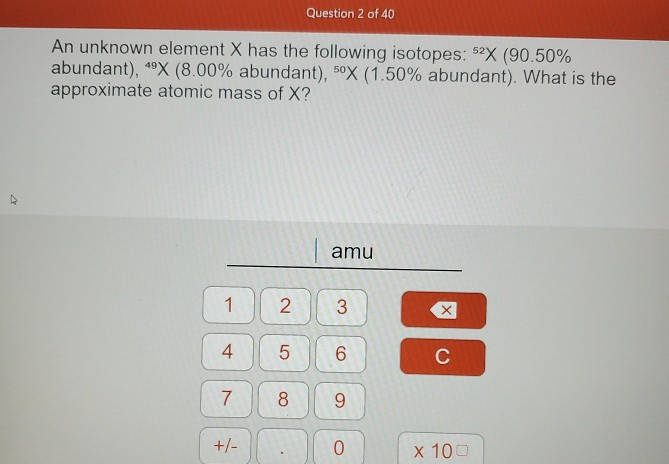
Task: Enter digit 0 on the keypad
Action: point(340,448)
